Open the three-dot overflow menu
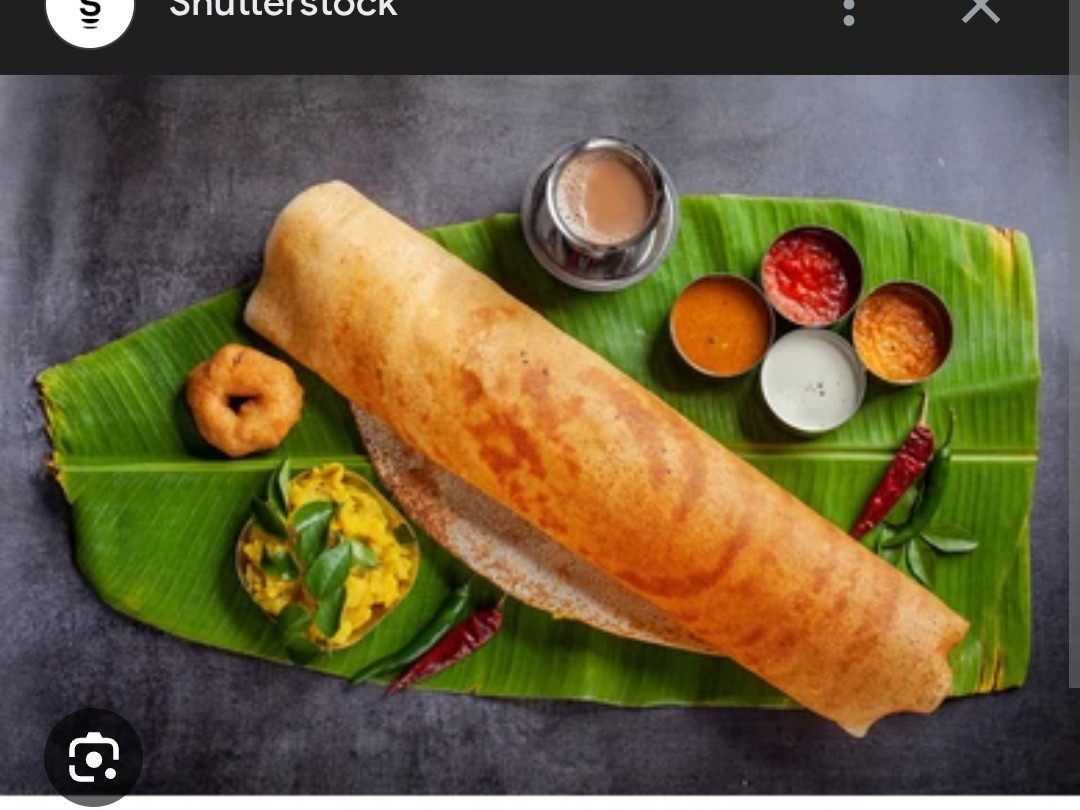The image size is (1080, 810). (848, 12)
